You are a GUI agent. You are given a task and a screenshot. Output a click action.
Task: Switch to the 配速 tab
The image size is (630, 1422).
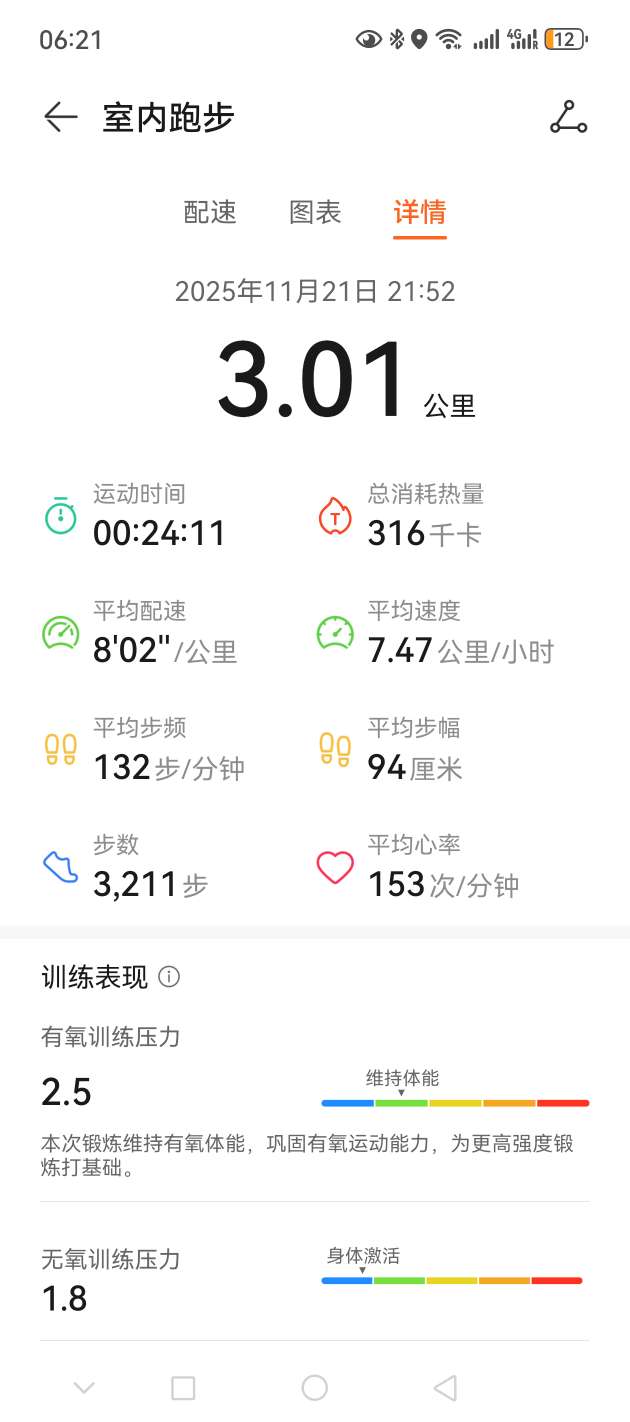(210, 212)
